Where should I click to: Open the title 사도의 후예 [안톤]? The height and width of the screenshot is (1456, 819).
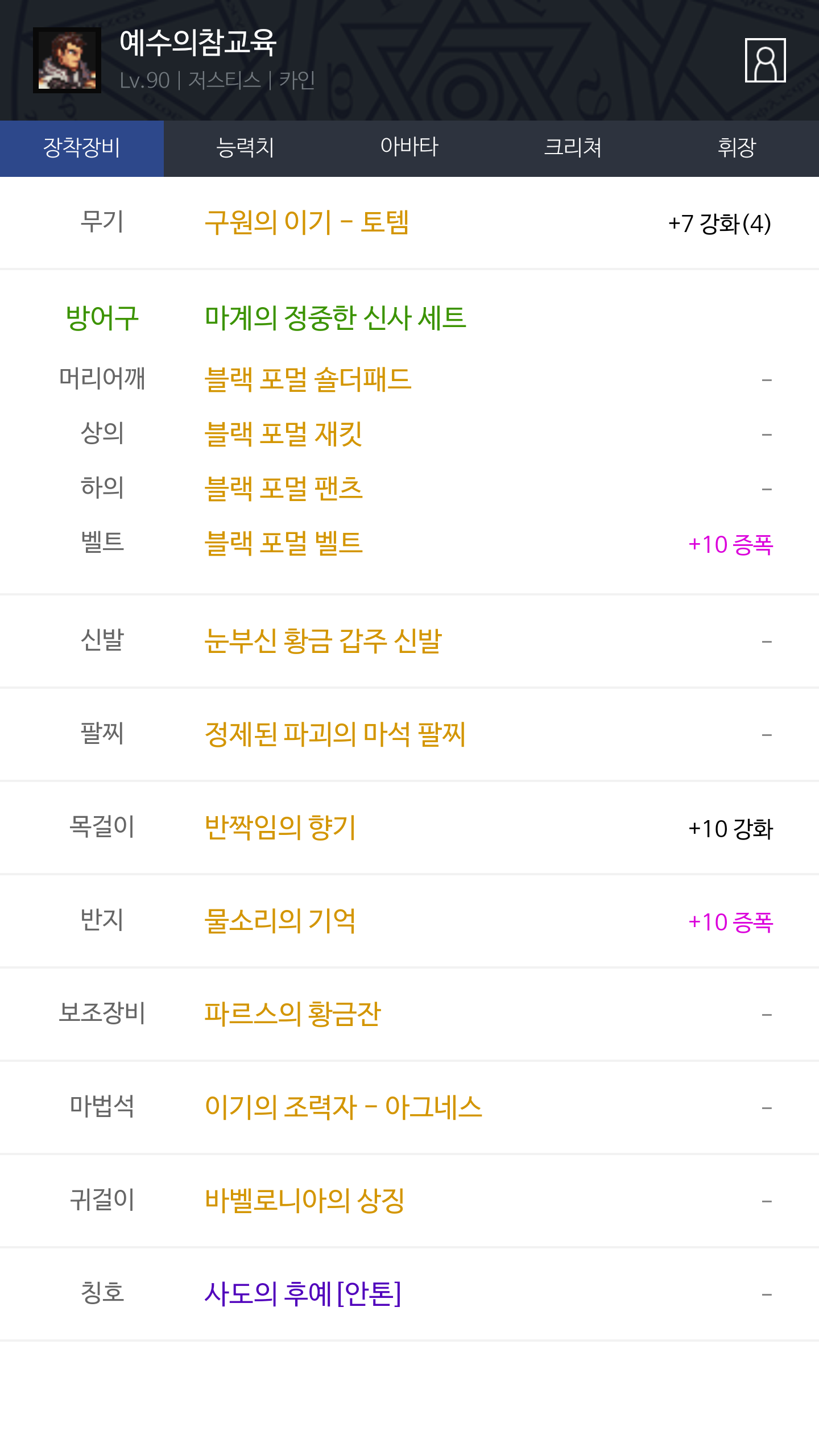click(x=303, y=1294)
